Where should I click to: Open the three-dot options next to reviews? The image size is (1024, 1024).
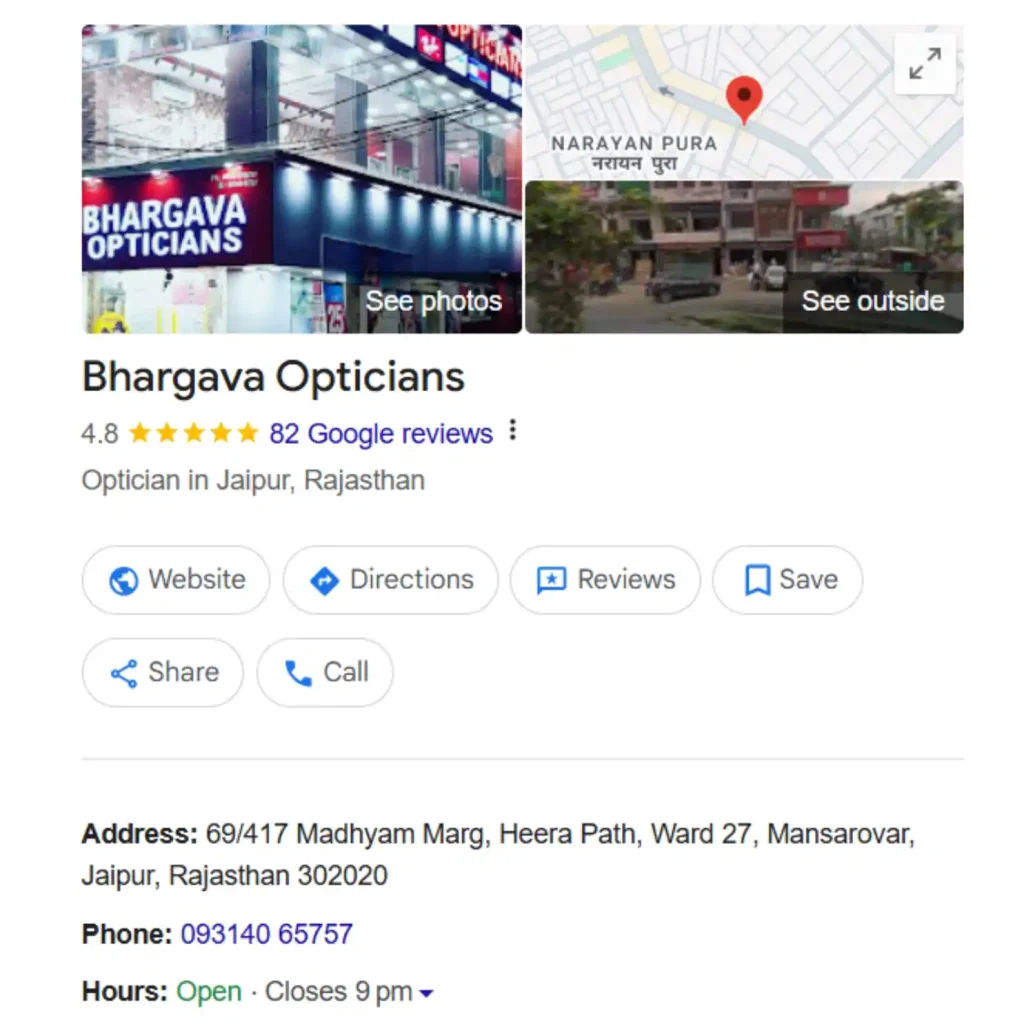point(513,431)
